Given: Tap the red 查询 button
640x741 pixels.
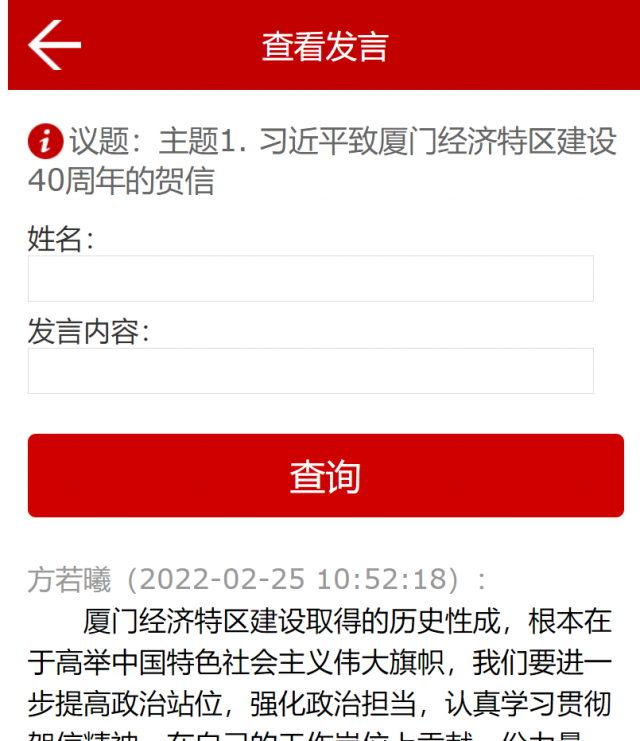Looking at the screenshot, I should click(325, 475).
